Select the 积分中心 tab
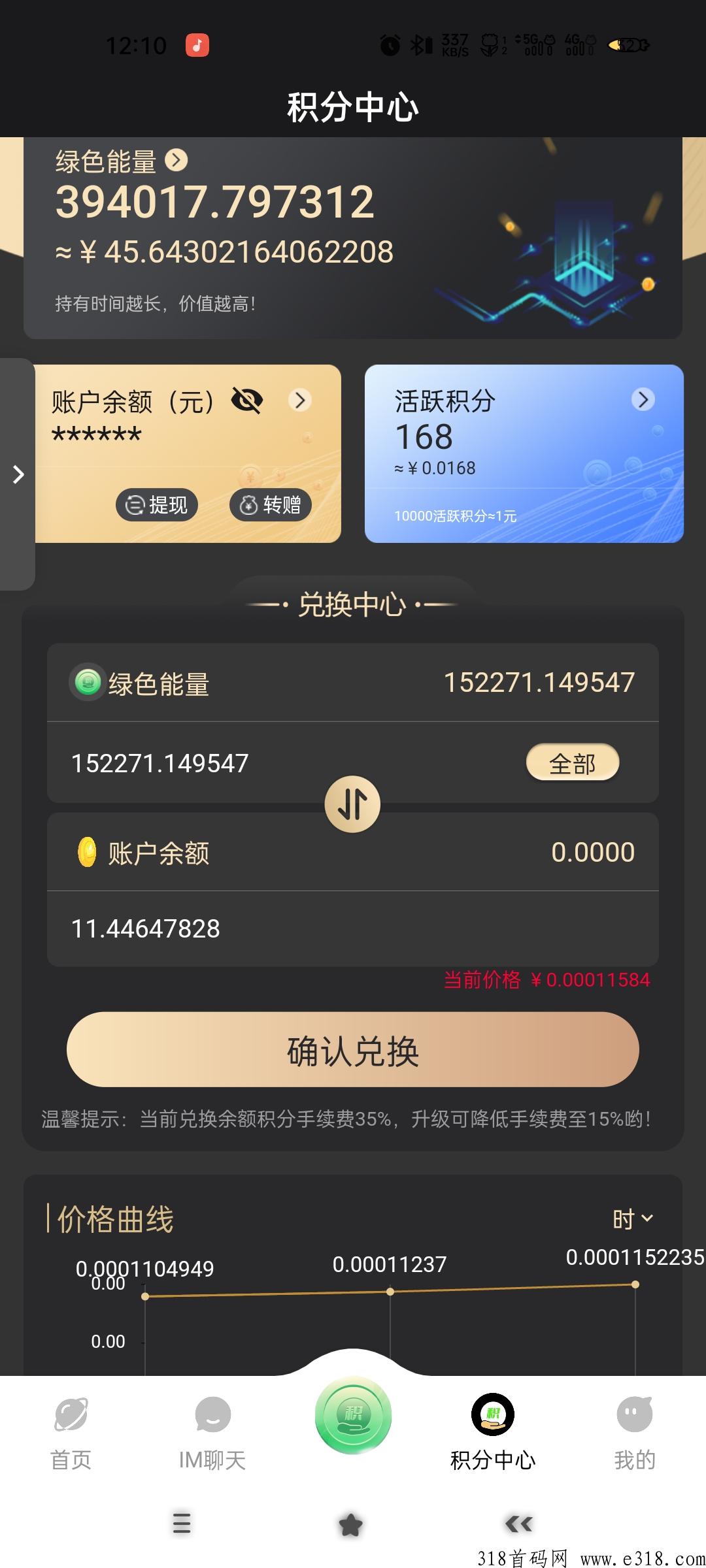Viewport: 706px width, 1568px height. click(493, 1431)
